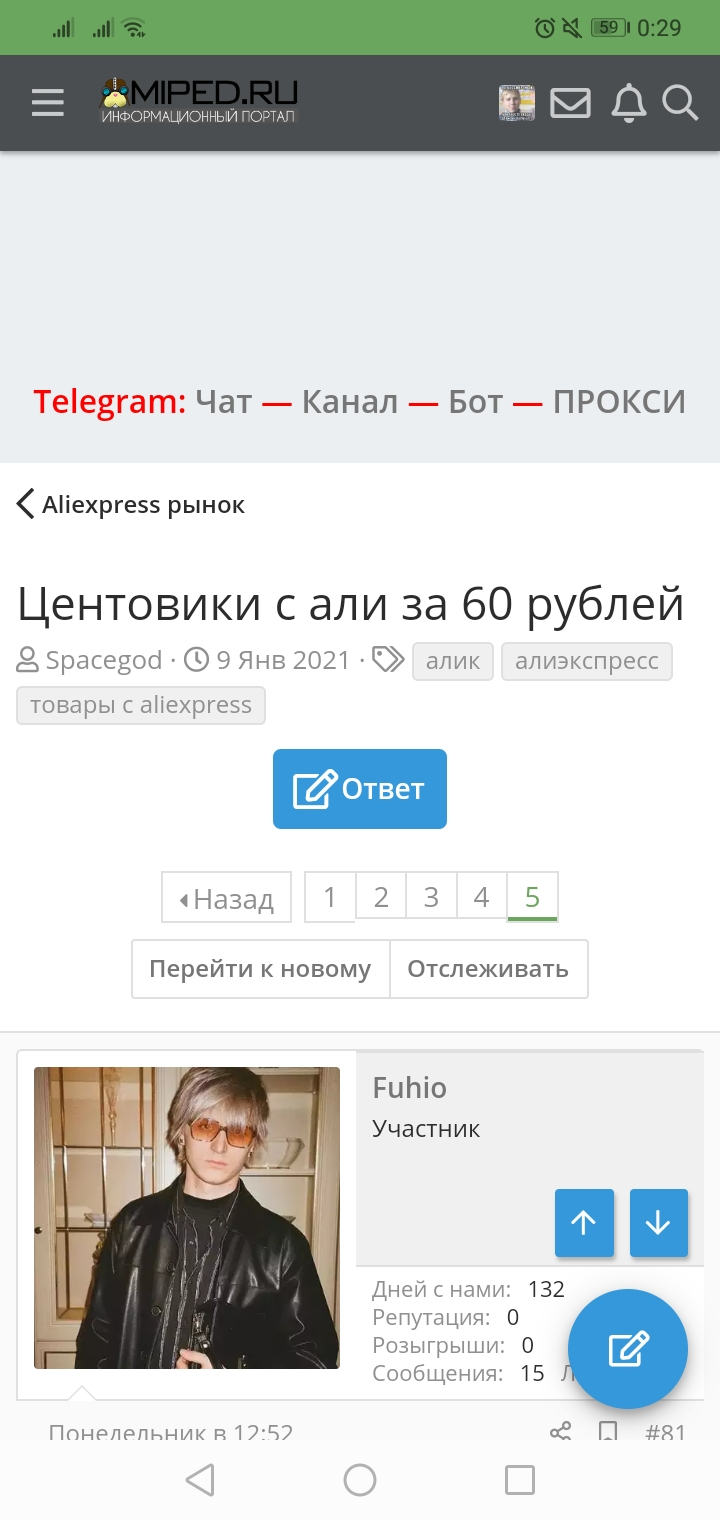Open the Telegram Канал link
This screenshot has width=720, height=1520.
tap(350, 402)
